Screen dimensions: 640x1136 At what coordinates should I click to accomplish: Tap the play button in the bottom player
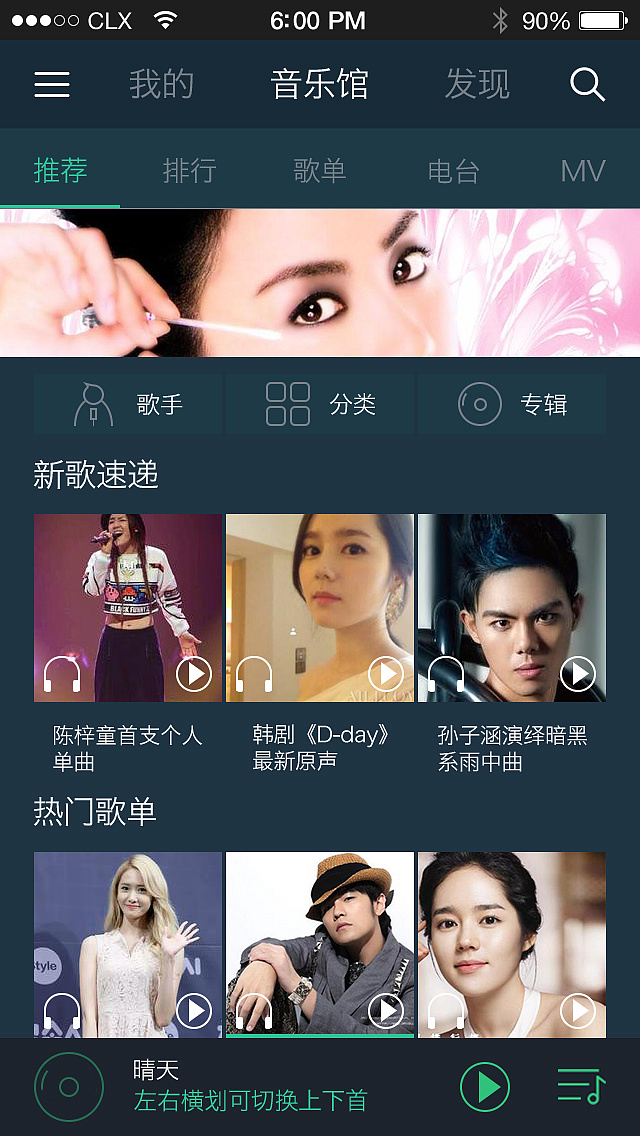pos(485,1086)
